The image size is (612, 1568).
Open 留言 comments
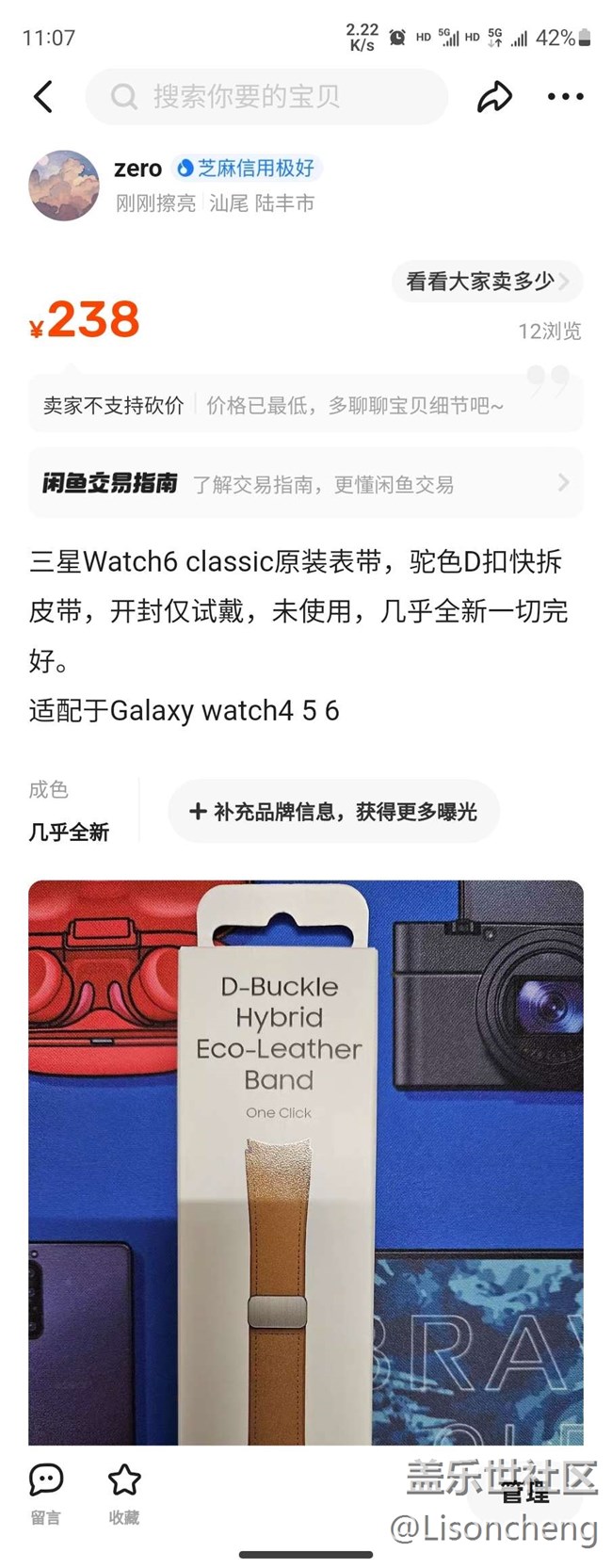[45, 1495]
